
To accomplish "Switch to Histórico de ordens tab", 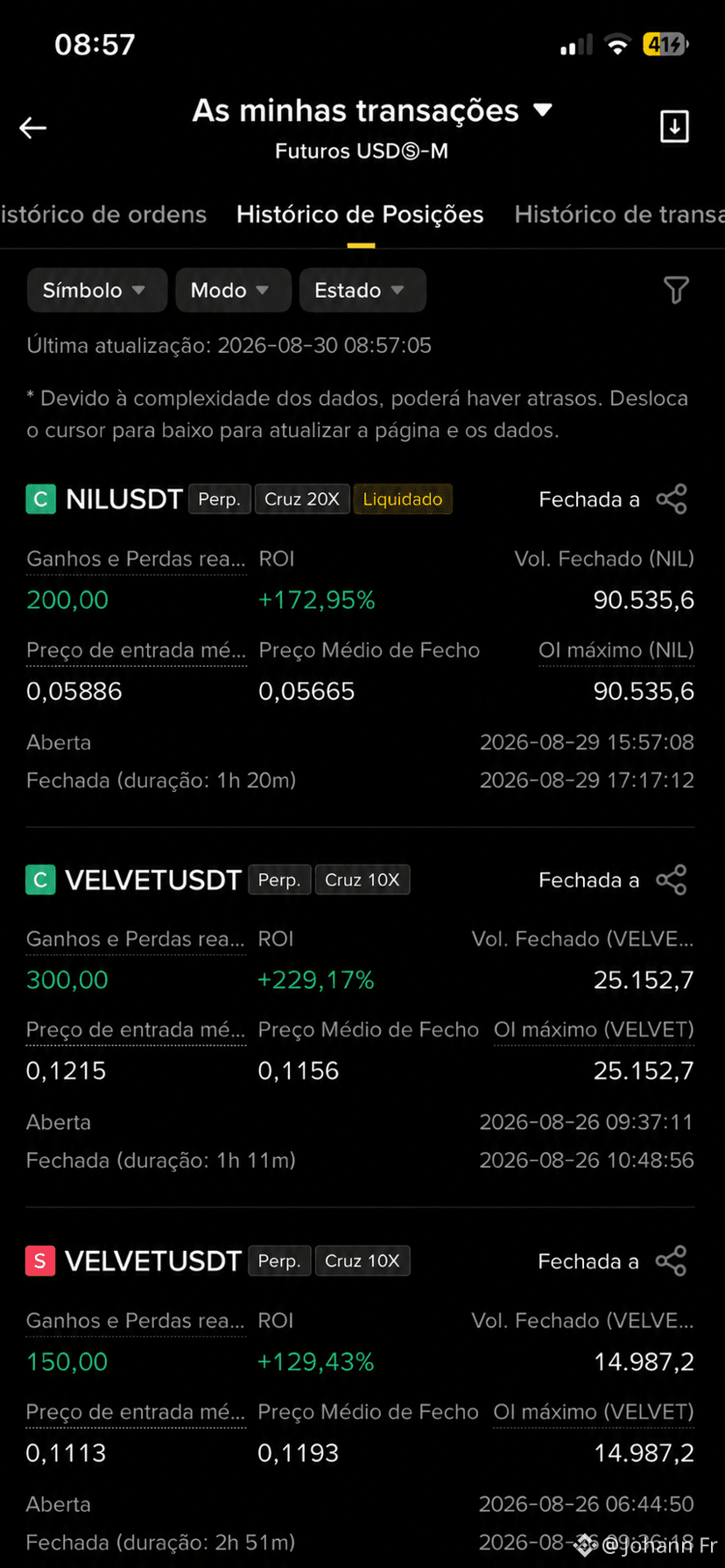I will (x=103, y=215).
